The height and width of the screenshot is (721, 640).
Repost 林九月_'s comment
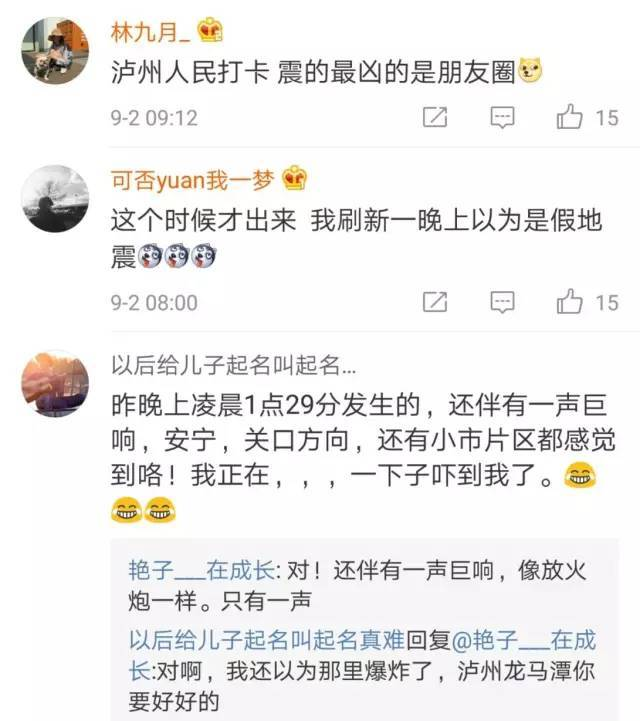[x=435, y=118]
